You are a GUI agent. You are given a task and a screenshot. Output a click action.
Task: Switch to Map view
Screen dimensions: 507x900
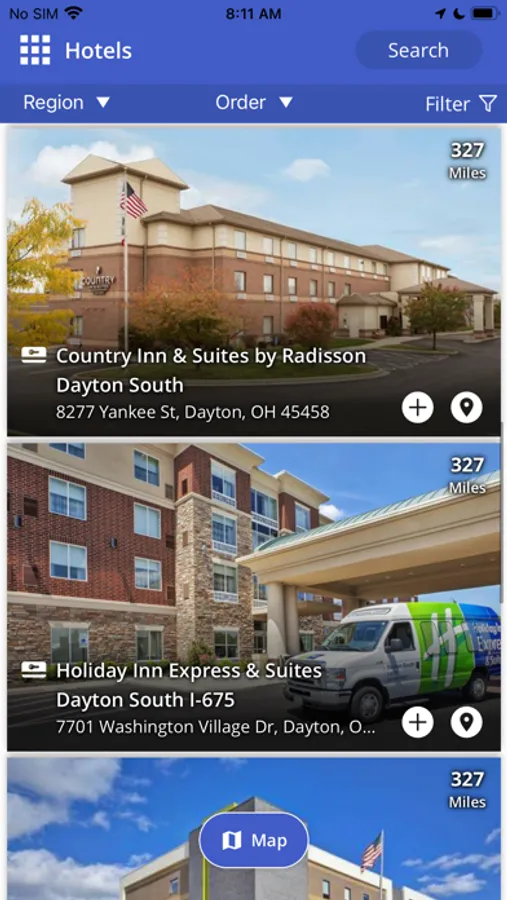pyautogui.click(x=254, y=840)
